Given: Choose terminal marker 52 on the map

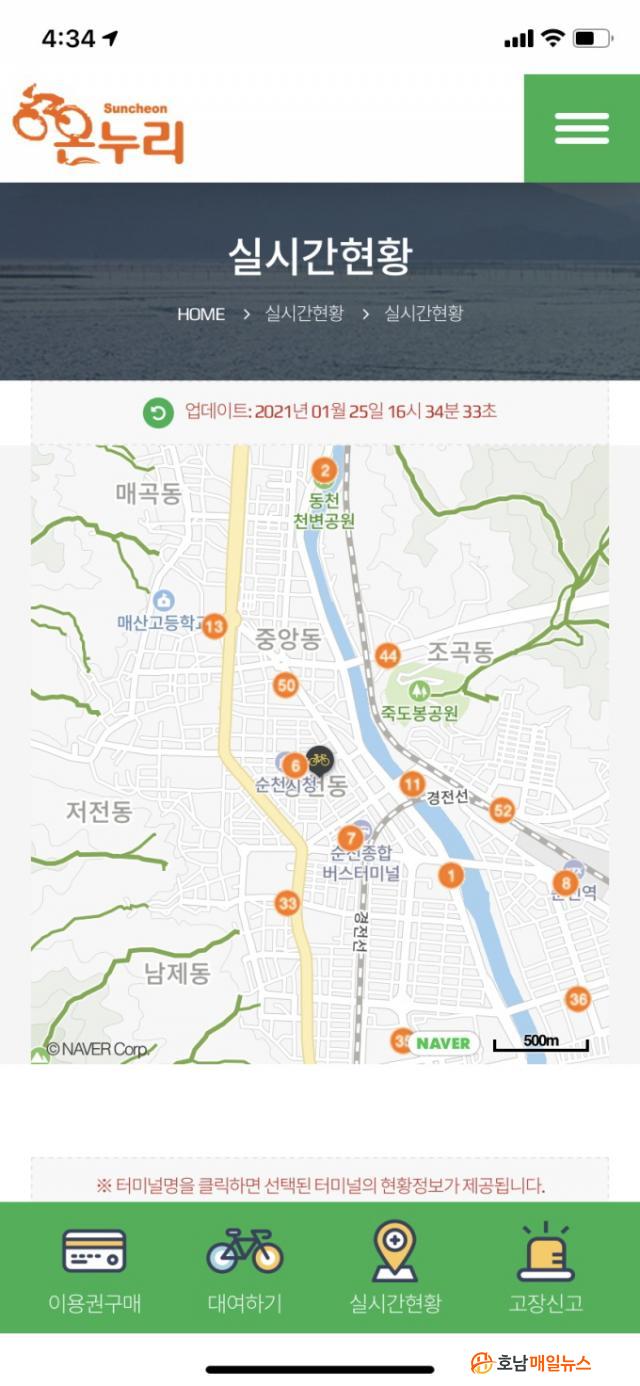Looking at the screenshot, I should click(502, 810).
